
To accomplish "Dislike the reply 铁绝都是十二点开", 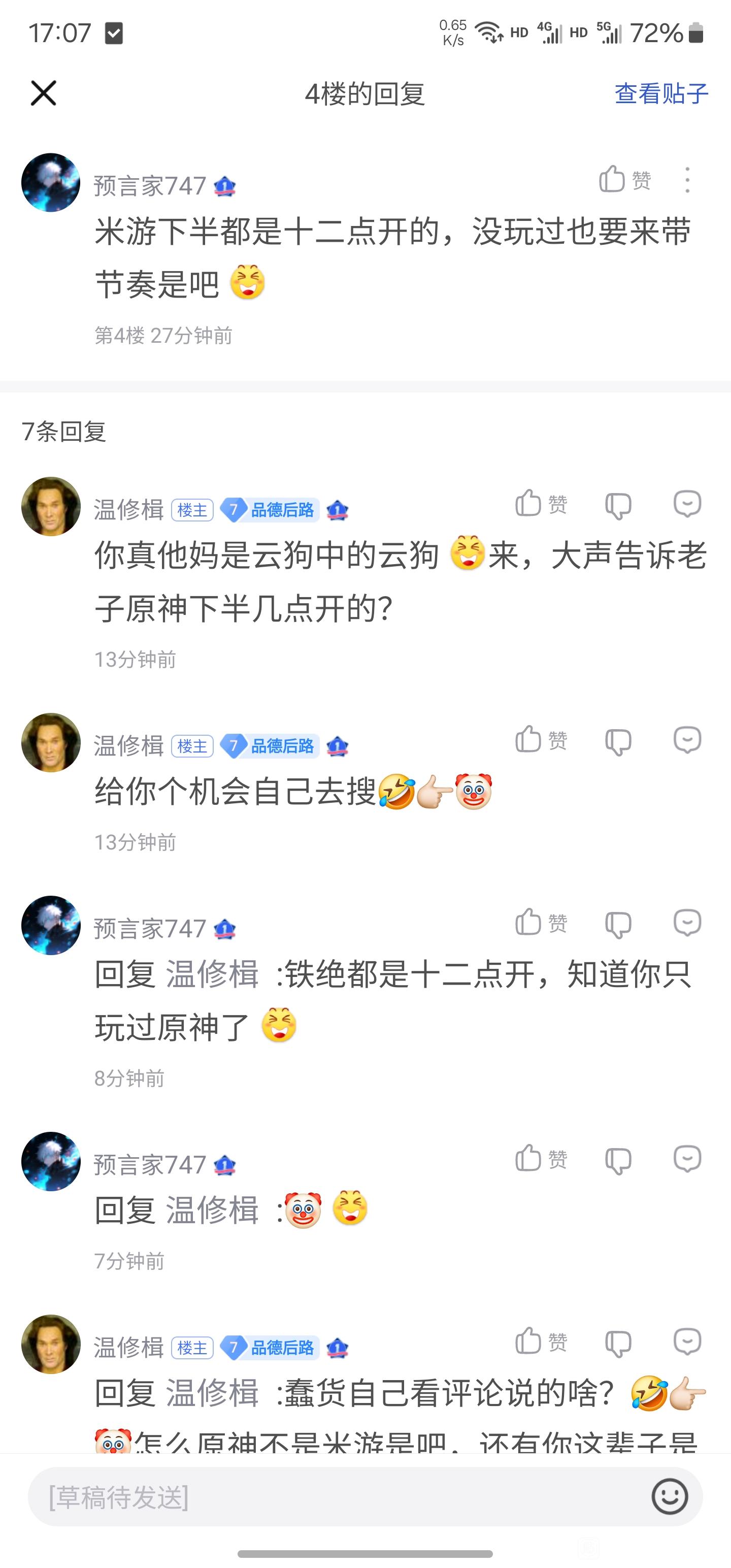I will [618, 924].
